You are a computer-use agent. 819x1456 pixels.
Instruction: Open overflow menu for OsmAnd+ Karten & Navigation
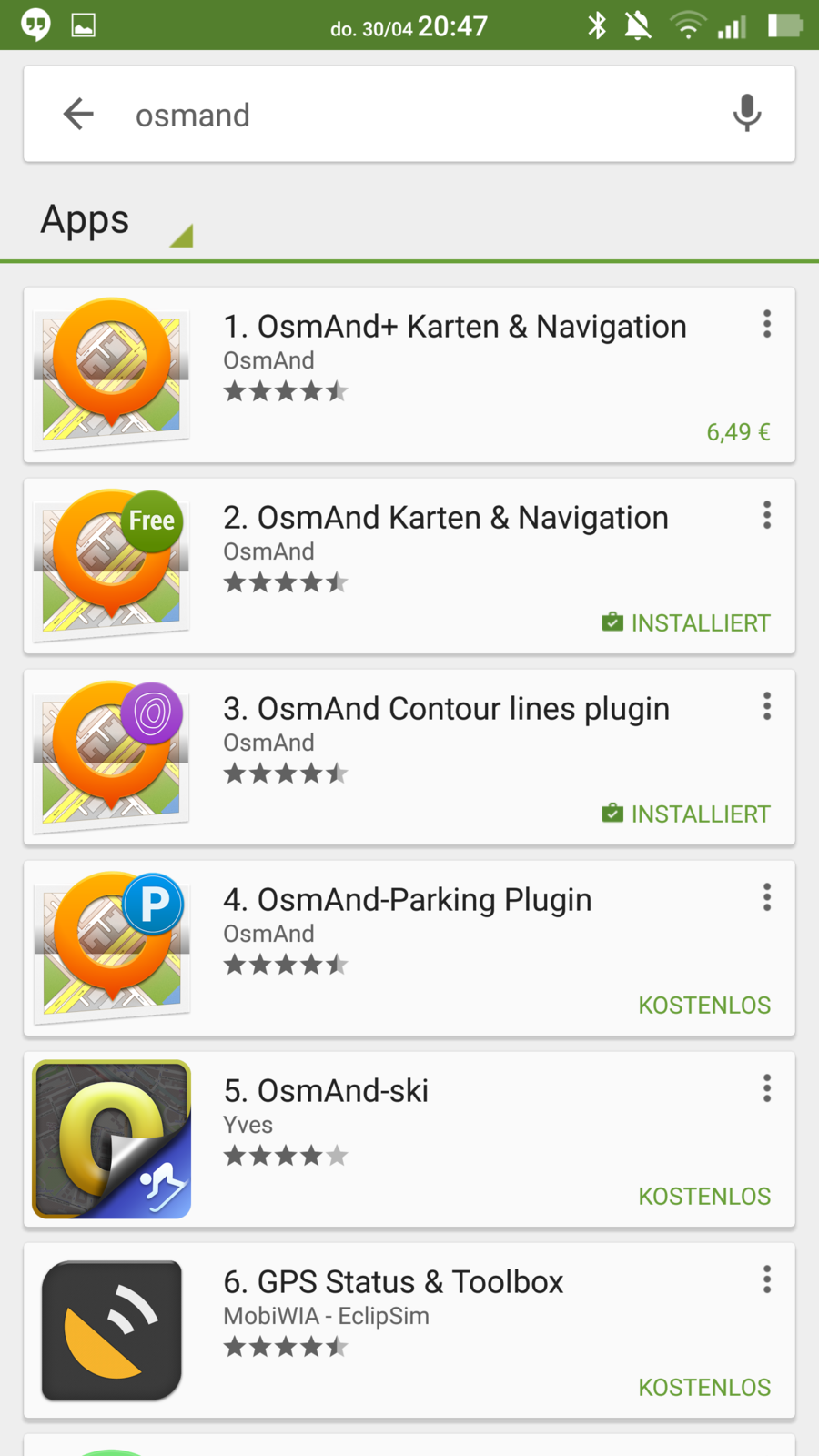pyautogui.click(x=767, y=324)
